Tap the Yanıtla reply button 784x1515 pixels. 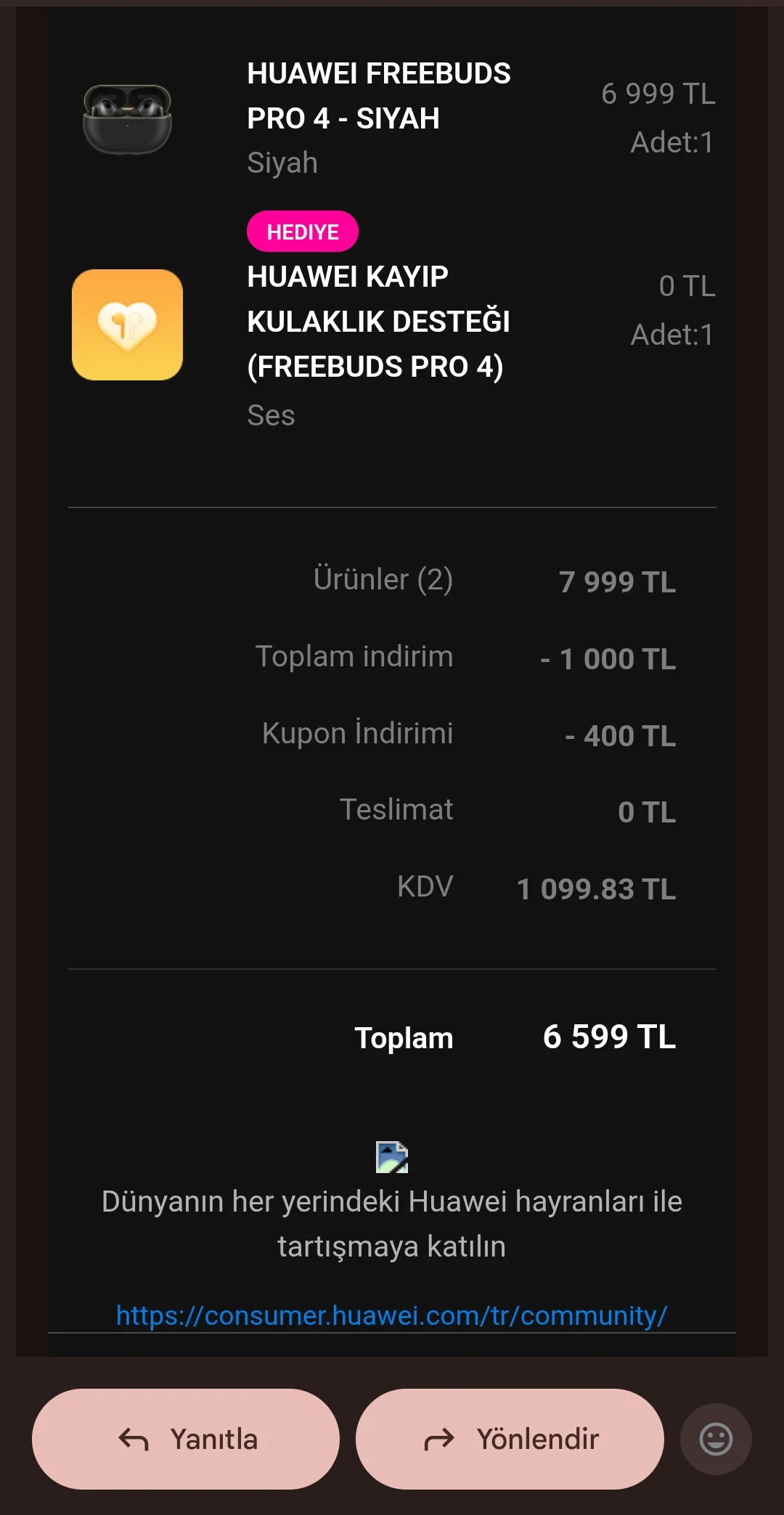(186, 1439)
